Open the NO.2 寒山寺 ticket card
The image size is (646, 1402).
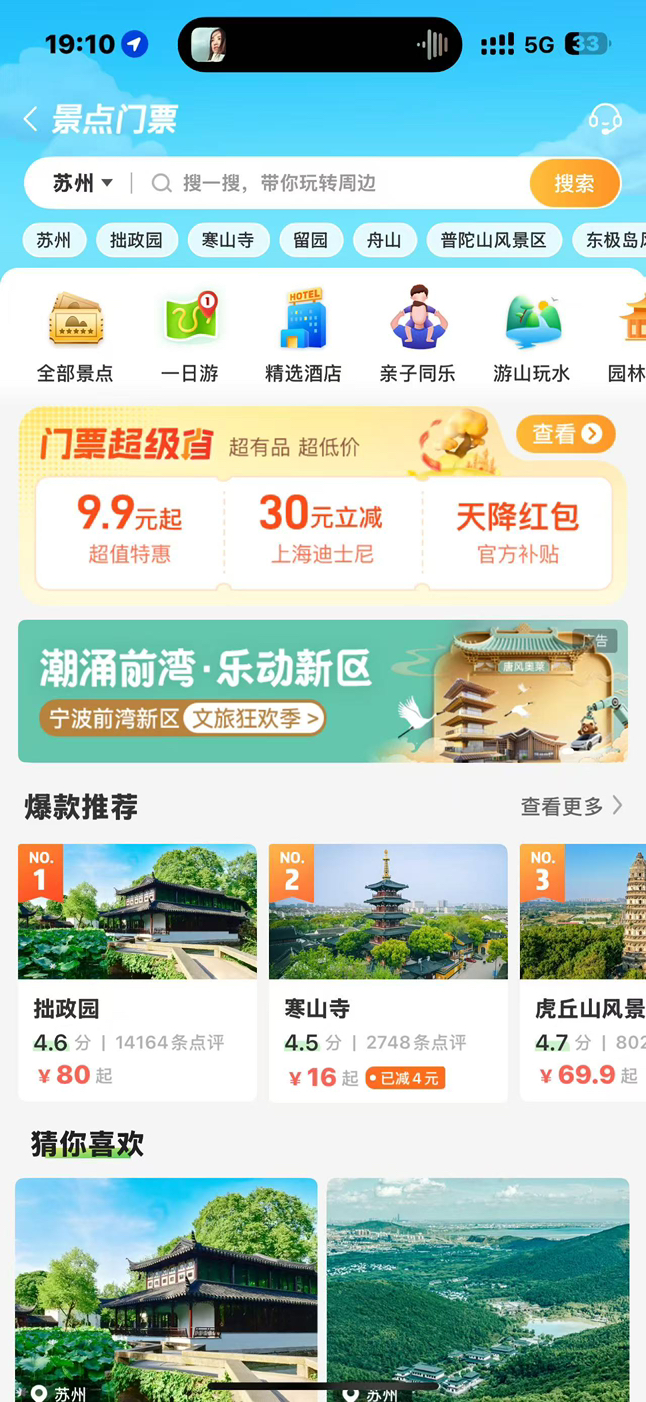388,972
